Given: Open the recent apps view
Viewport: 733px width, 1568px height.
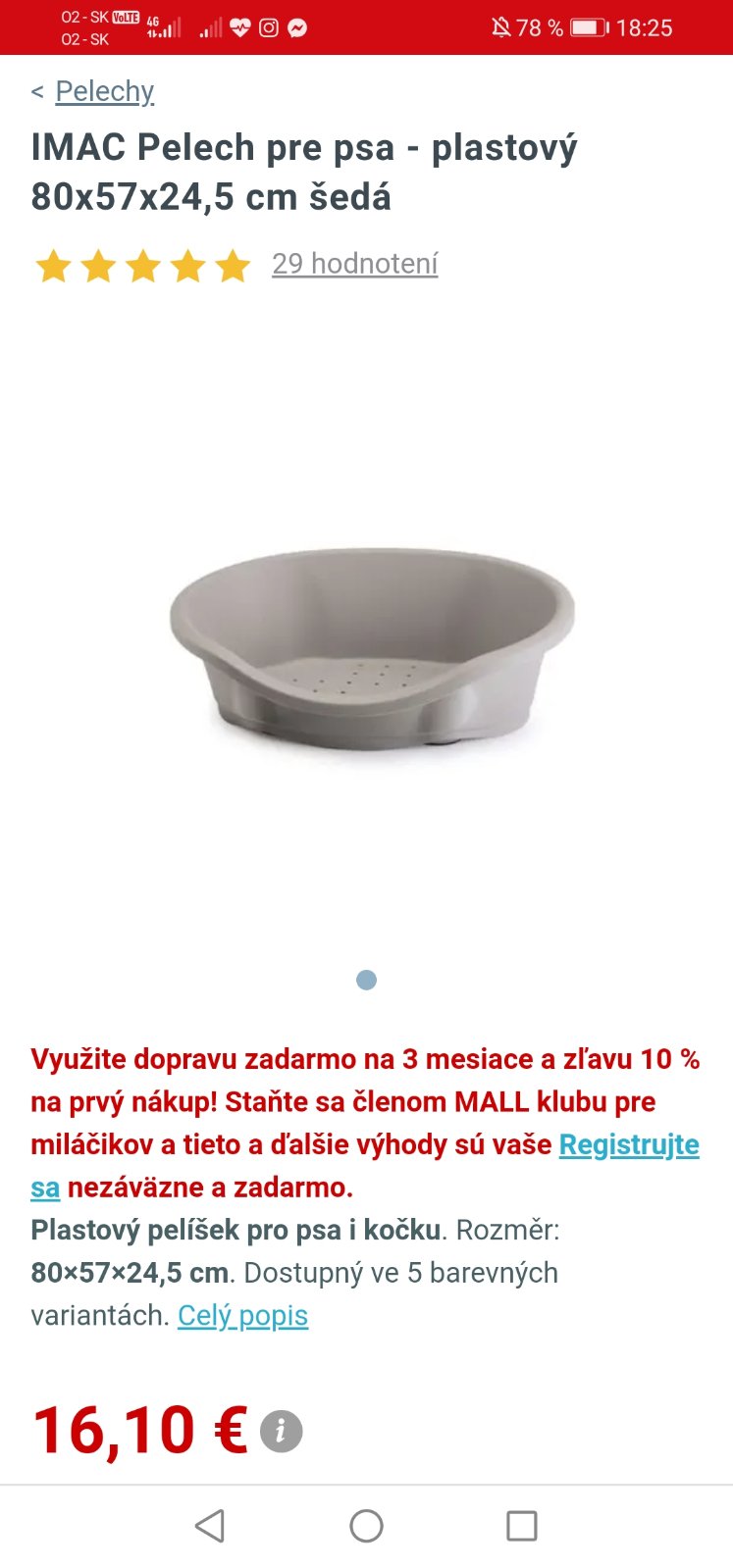Looking at the screenshot, I should pos(521,1526).
